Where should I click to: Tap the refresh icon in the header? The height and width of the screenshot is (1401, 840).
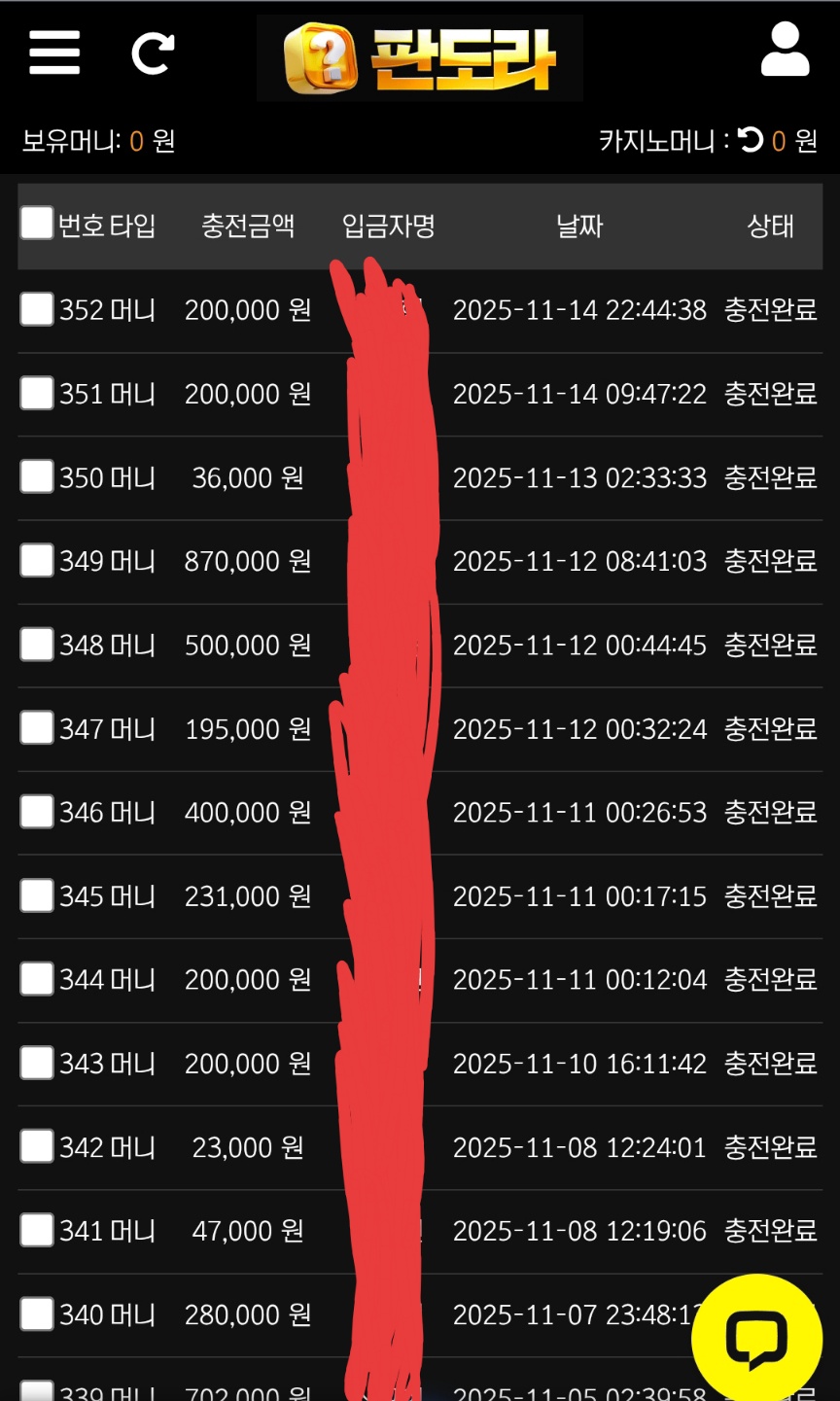click(x=153, y=53)
